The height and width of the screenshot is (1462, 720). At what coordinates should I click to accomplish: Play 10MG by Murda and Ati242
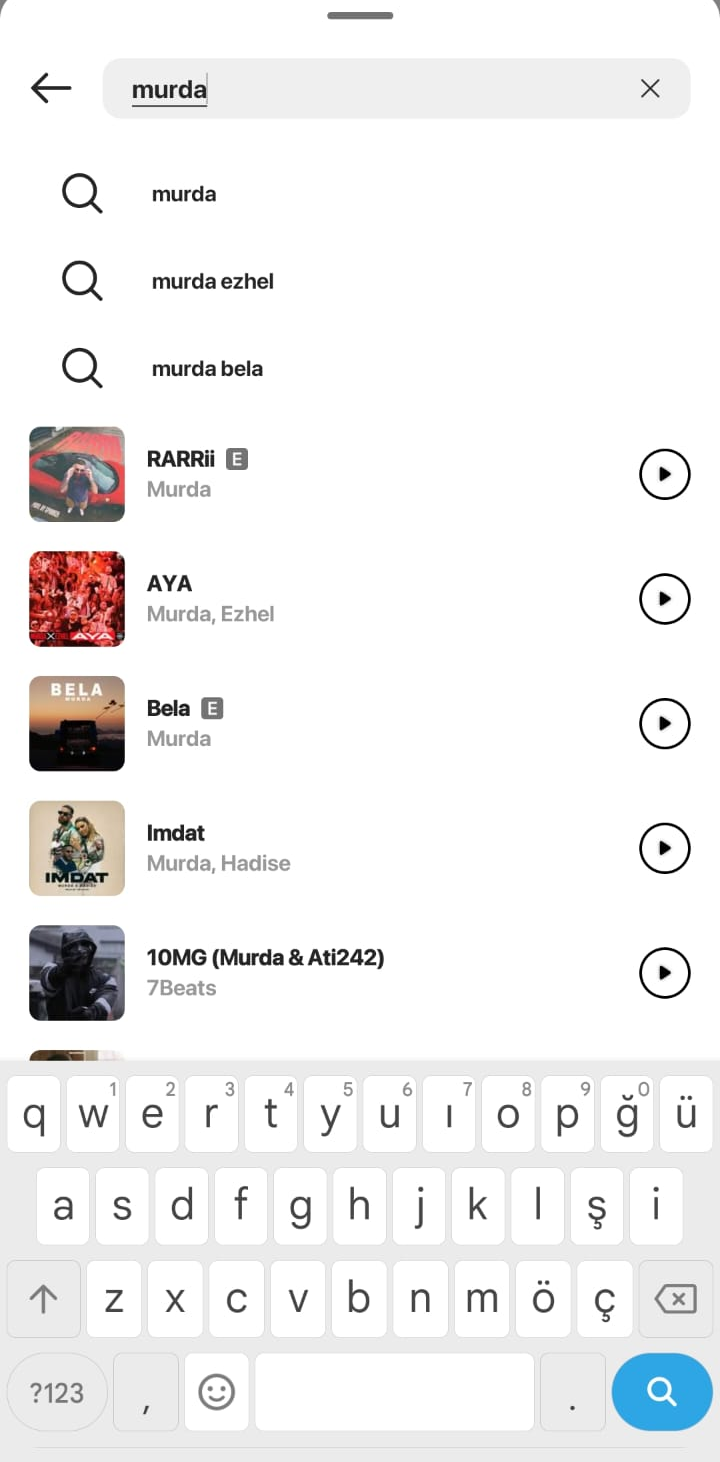pyautogui.click(x=664, y=972)
